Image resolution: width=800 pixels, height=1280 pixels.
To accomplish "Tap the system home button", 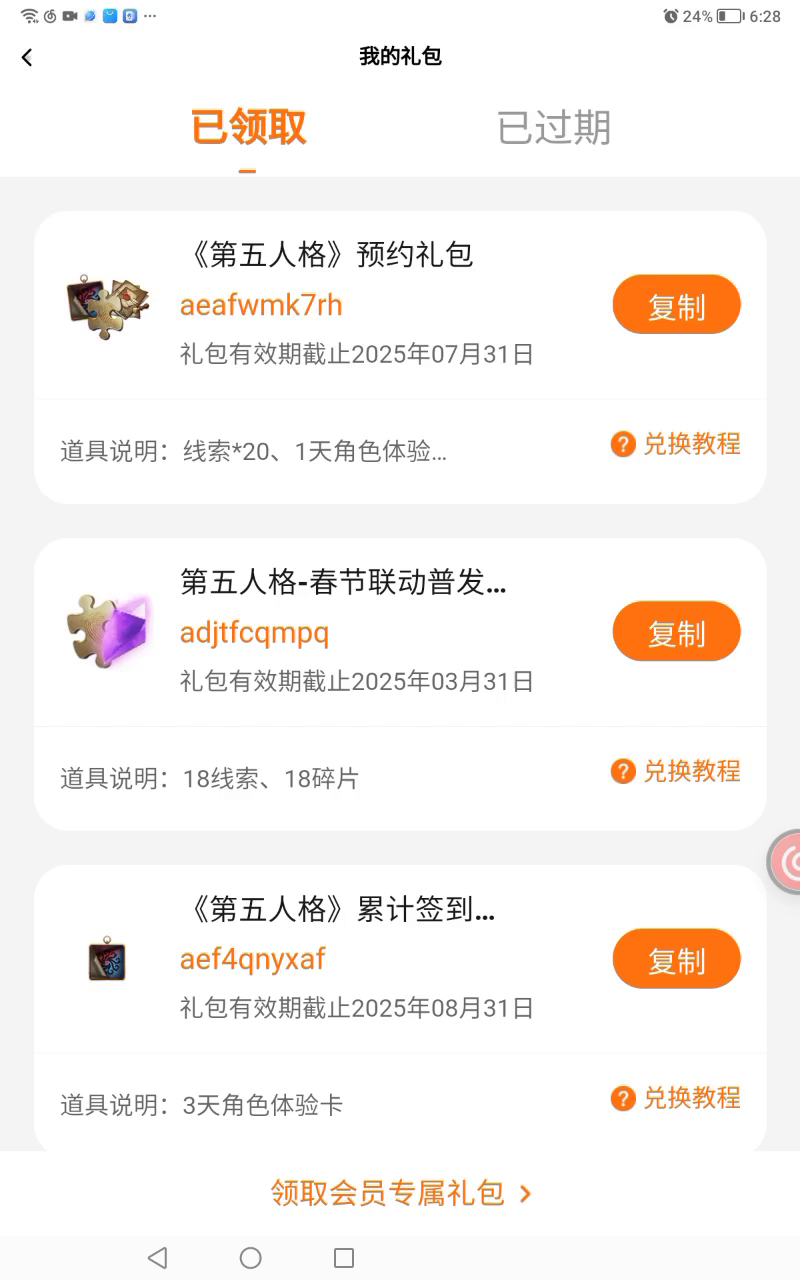I will (251, 1258).
